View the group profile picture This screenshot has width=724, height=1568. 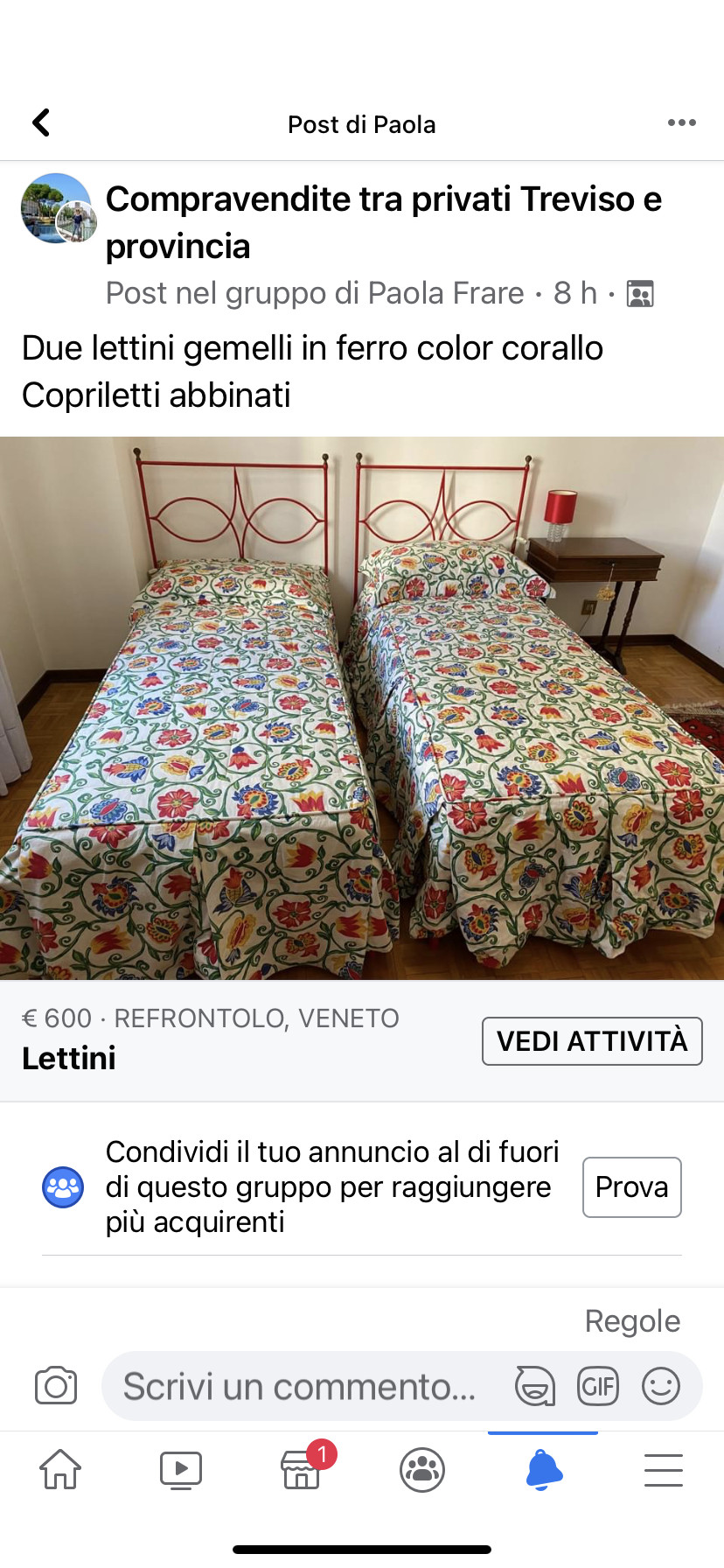pyautogui.click(x=57, y=208)
